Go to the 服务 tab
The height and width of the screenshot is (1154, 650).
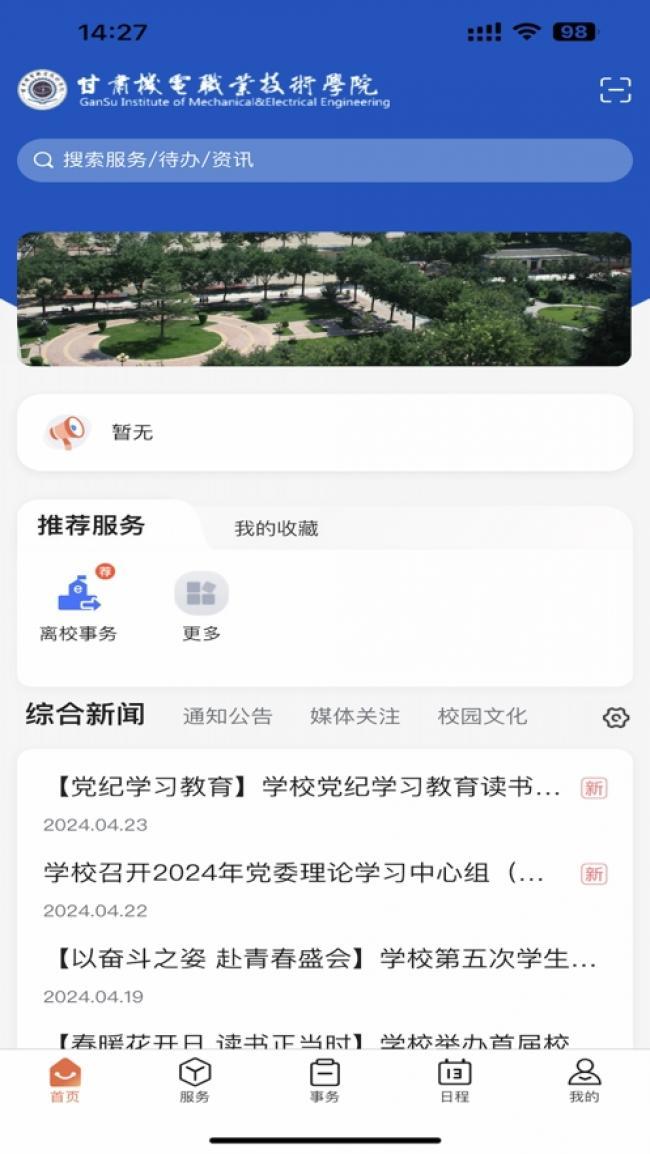(x=194, y=1080)
